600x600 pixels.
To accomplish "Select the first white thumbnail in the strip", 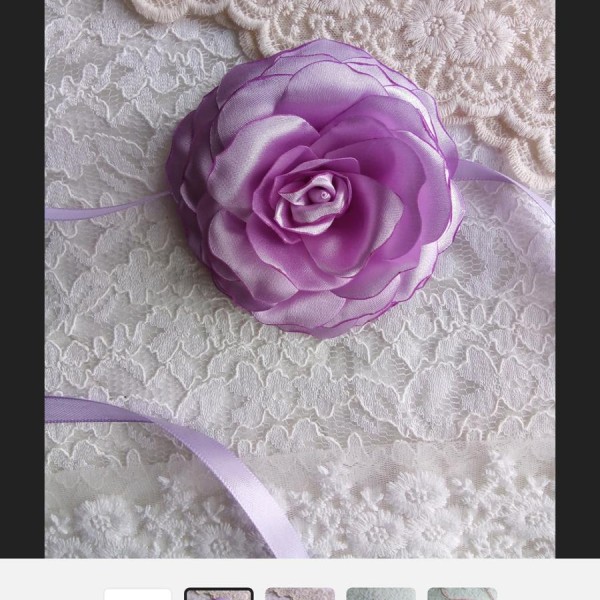I will point(138,594).
